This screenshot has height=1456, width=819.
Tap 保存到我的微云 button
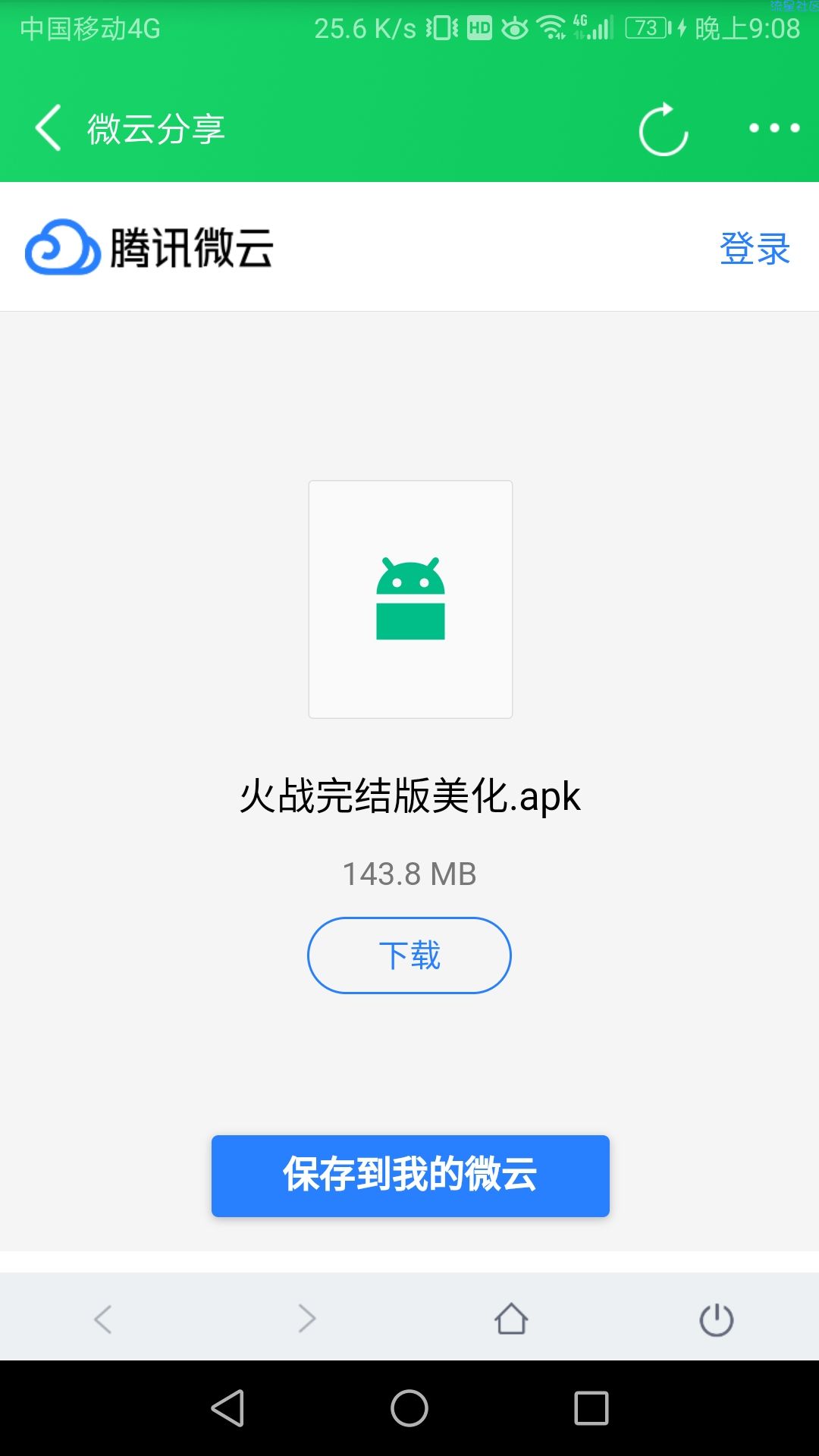click(410, 1176)
